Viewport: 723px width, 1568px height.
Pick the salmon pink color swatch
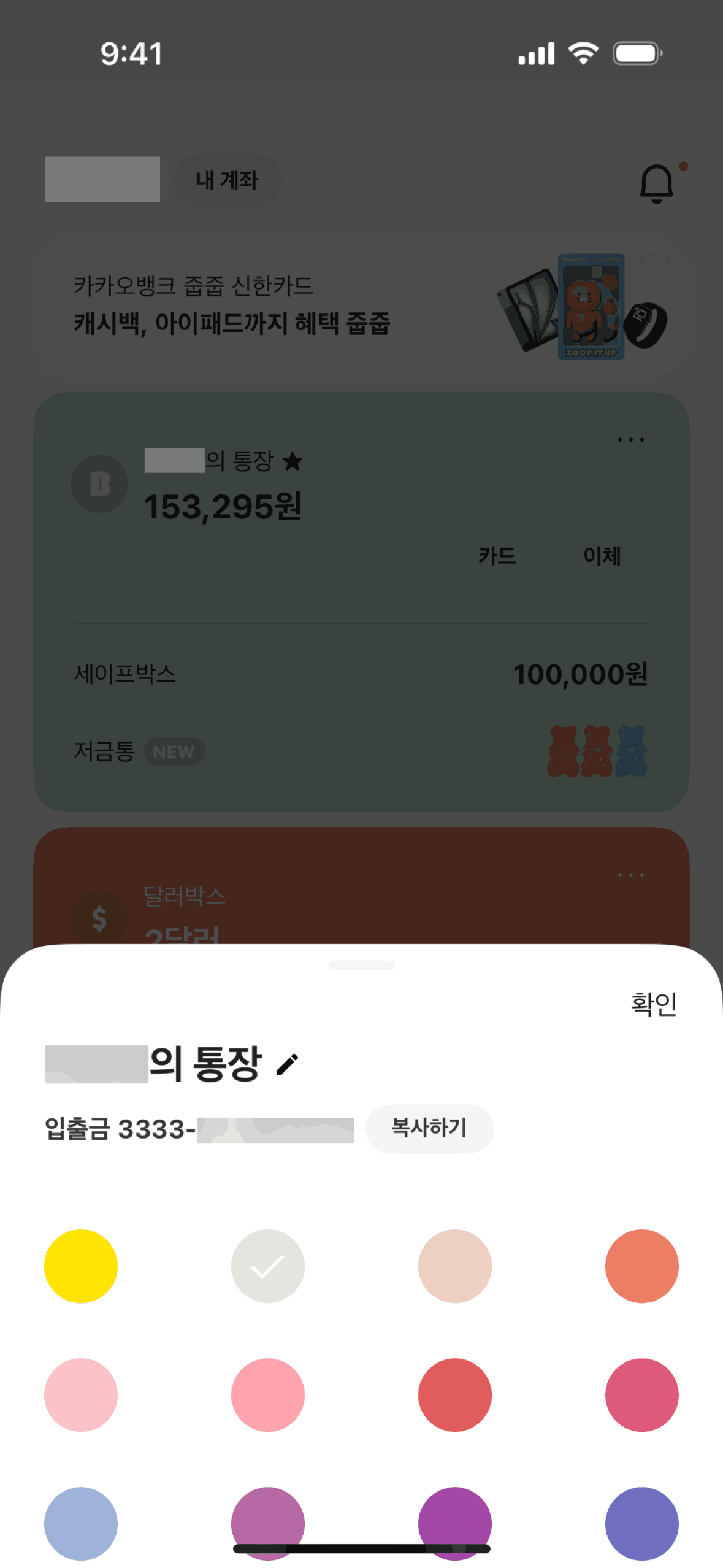(x=268, y=1394)
